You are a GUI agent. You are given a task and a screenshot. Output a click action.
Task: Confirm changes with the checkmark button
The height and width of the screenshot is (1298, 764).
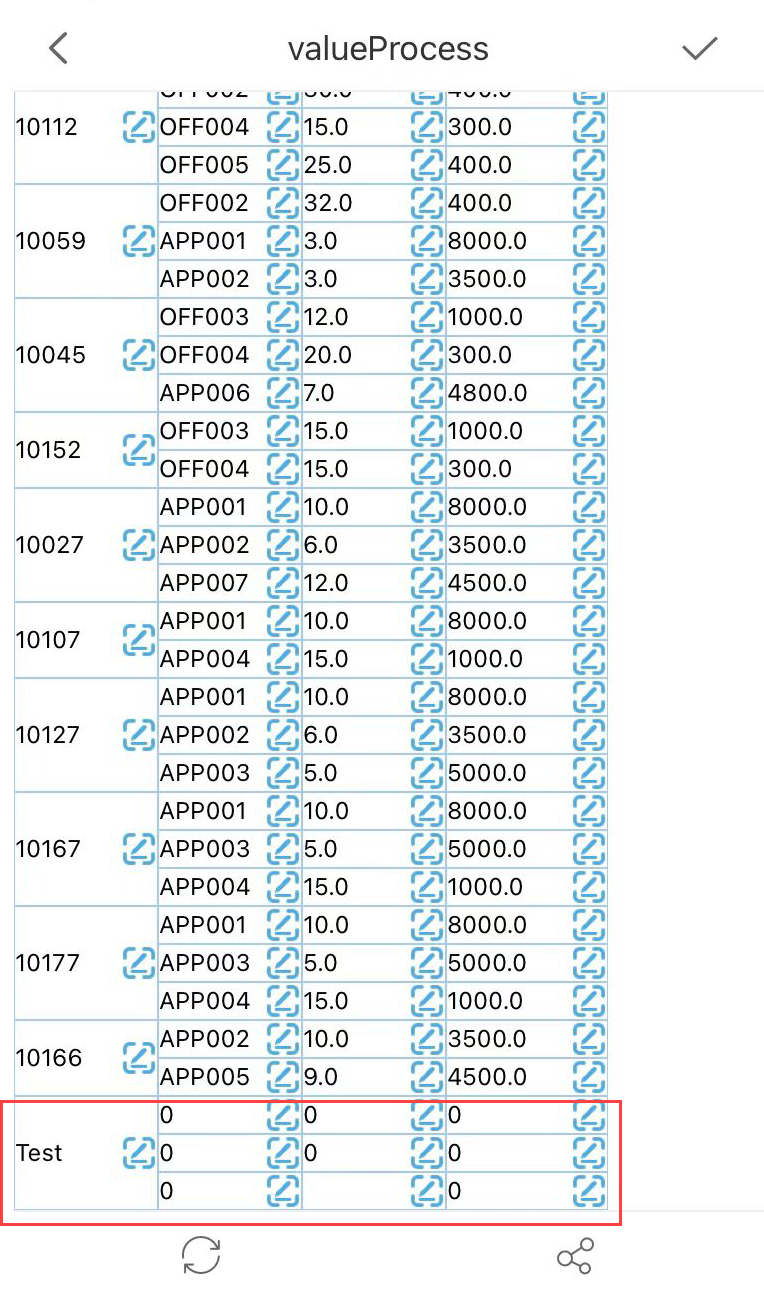700,48
